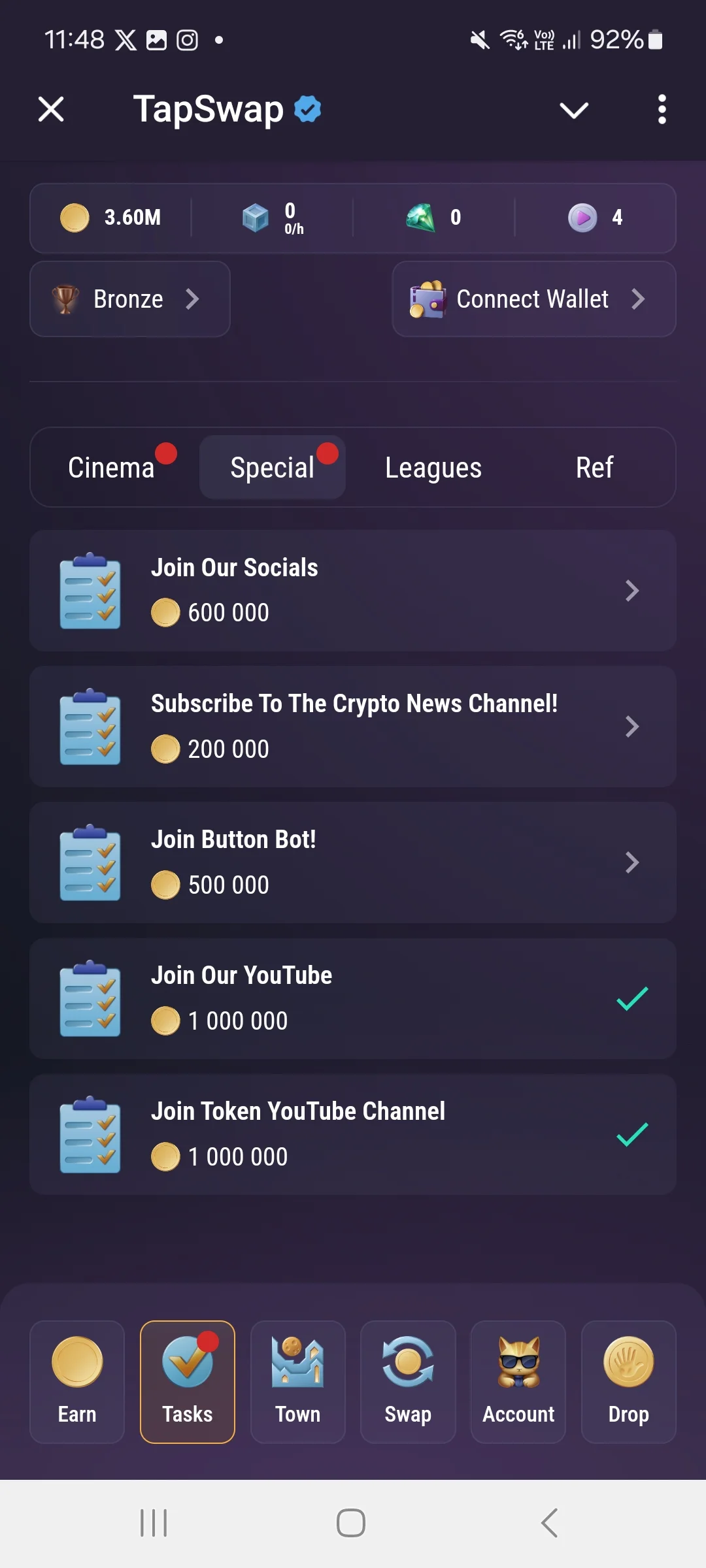Collapse the app using the down chevron
706x1568 pixels.
[x=574, y=110]
